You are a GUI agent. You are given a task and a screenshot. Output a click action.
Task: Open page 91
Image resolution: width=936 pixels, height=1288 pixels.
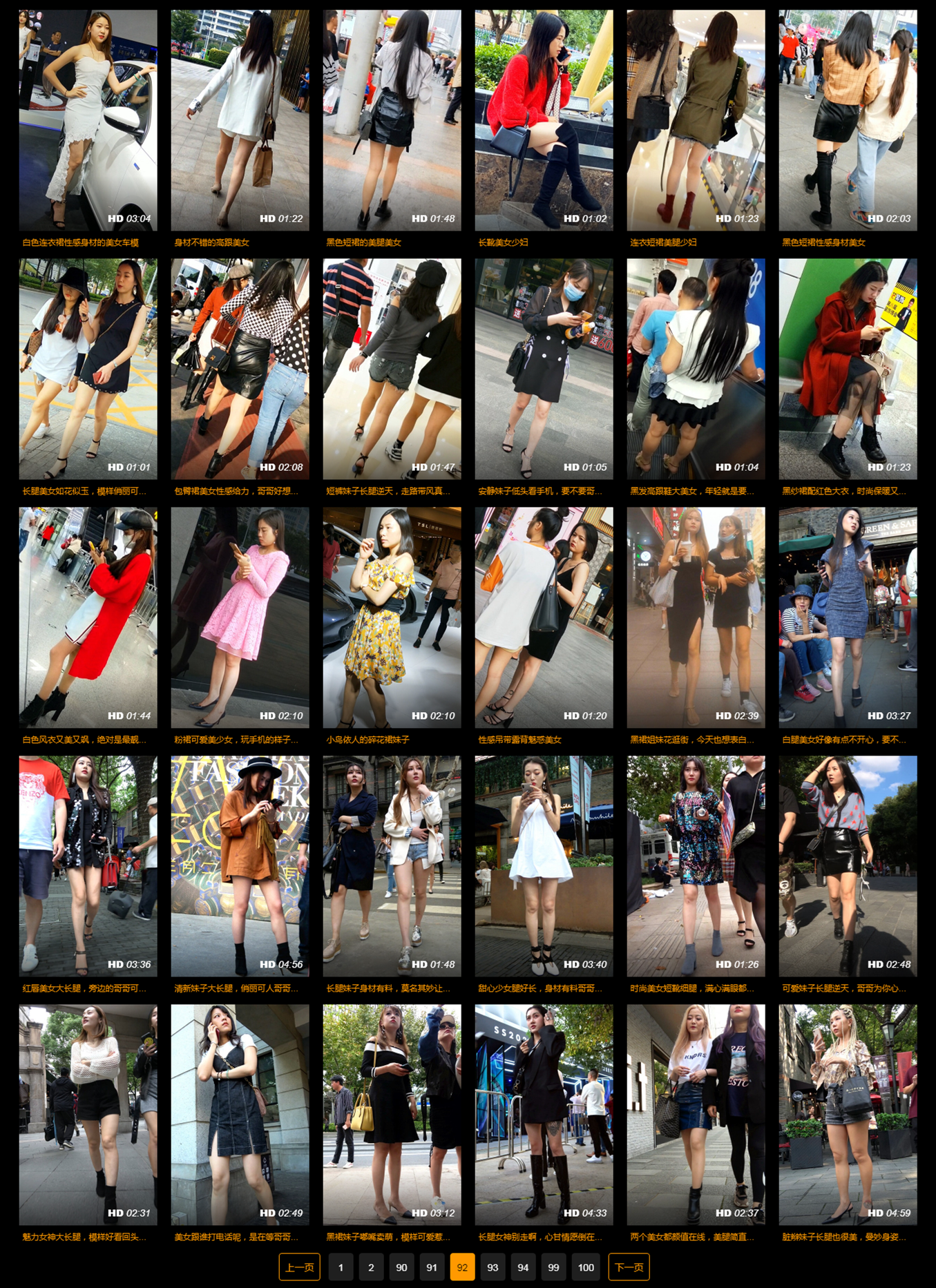point(432,1267)
